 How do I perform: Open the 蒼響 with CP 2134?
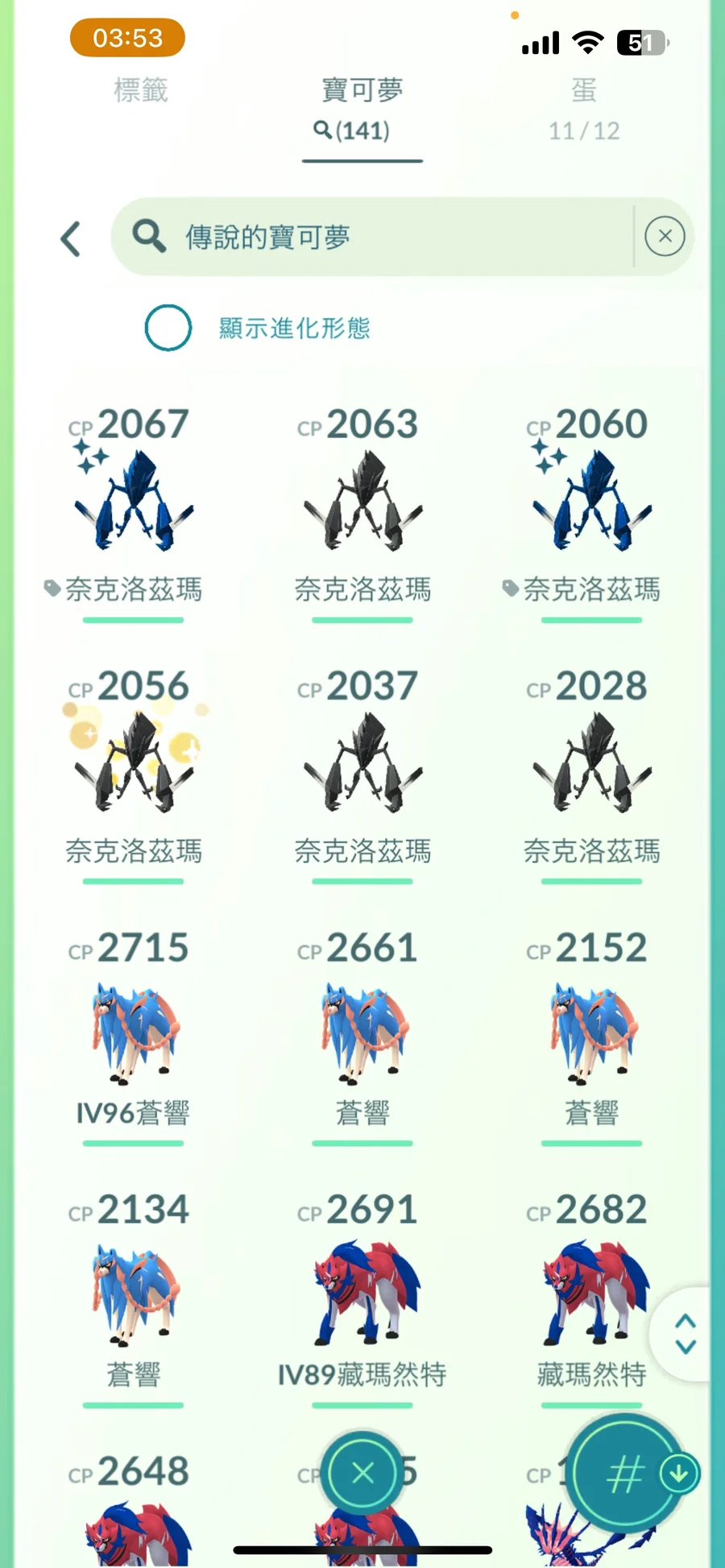tap(134, 1293)
